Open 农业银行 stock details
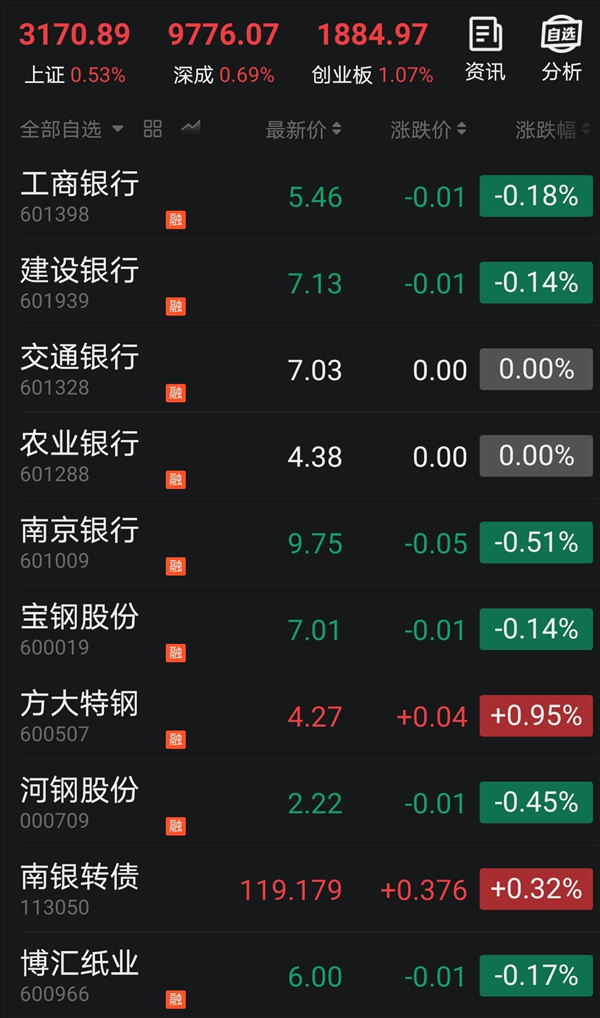This screenshot has width=600, height=1018. [300, 456]
